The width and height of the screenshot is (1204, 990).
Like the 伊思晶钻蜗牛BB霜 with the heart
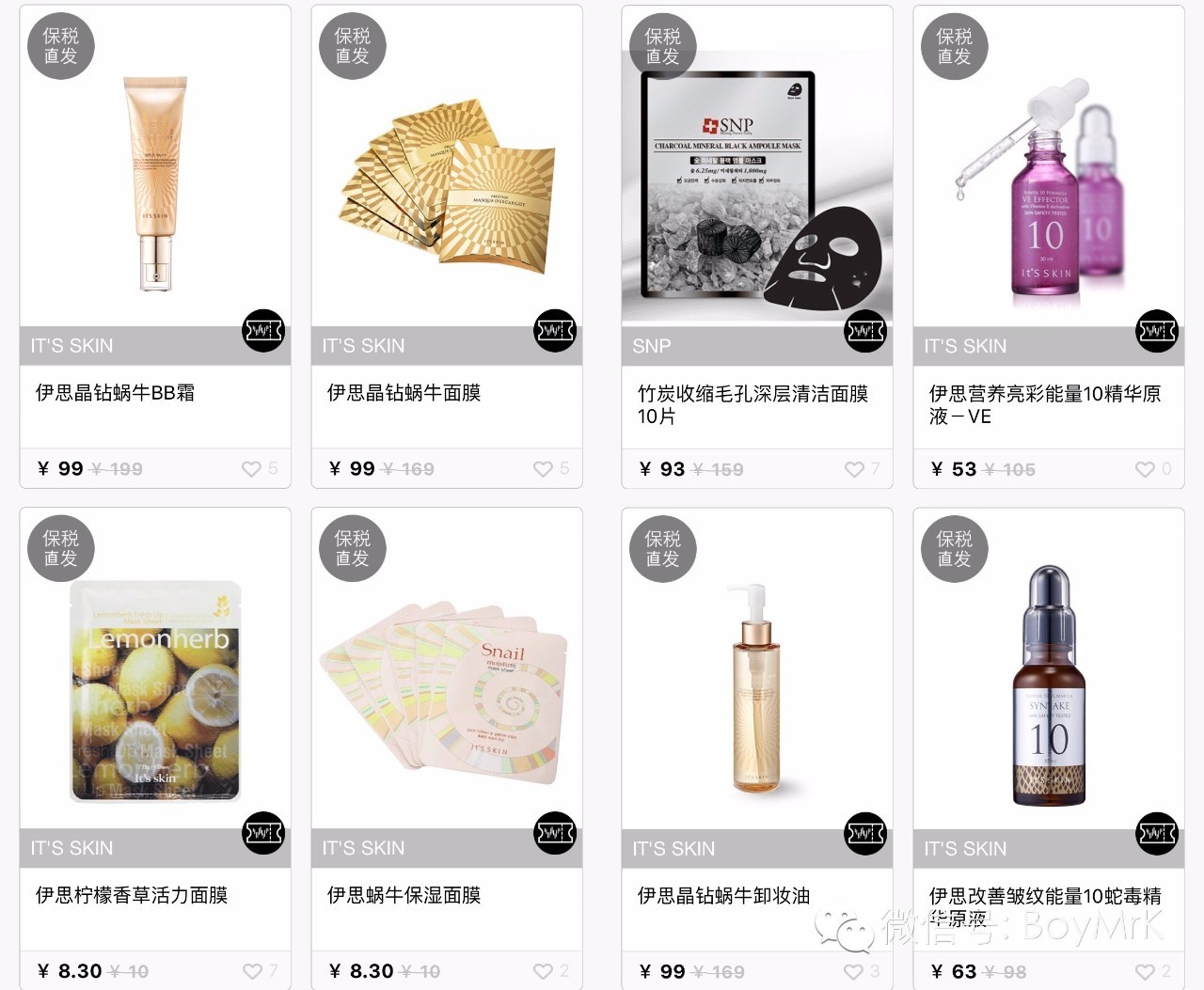[251, 468]
